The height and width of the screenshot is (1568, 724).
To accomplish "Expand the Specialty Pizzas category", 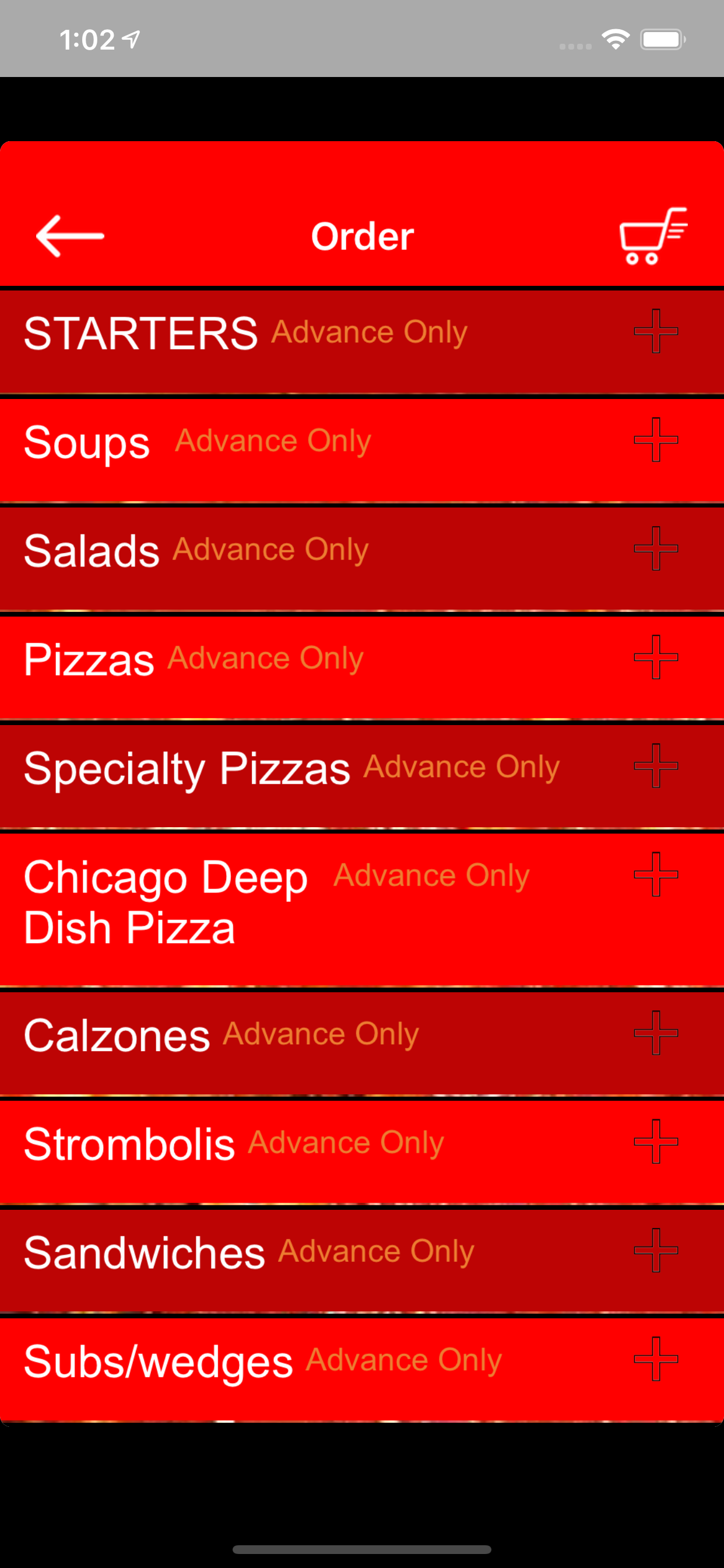I will point(656,766).
